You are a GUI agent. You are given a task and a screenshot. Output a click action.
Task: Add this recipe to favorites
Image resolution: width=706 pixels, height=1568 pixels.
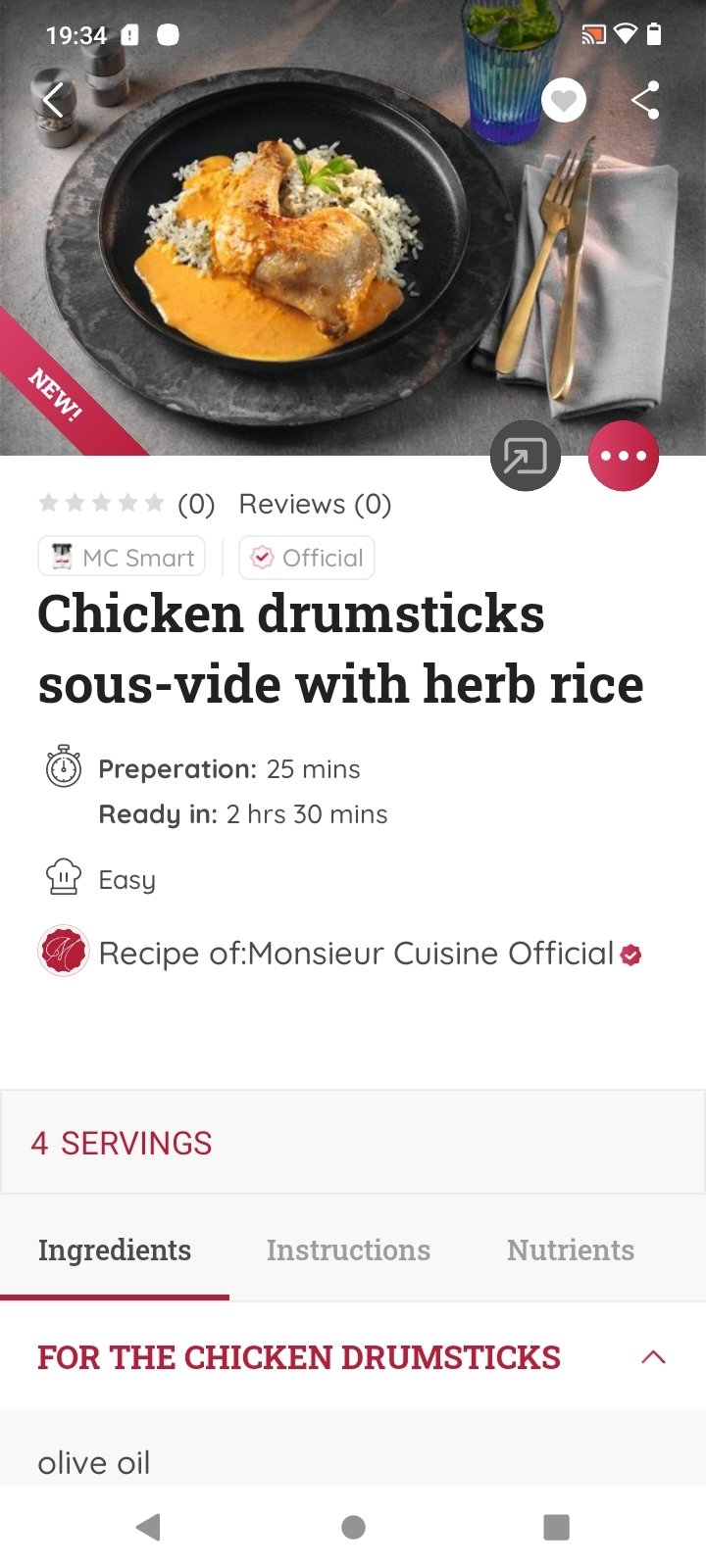pyautogui.click(x=564, y=100)
